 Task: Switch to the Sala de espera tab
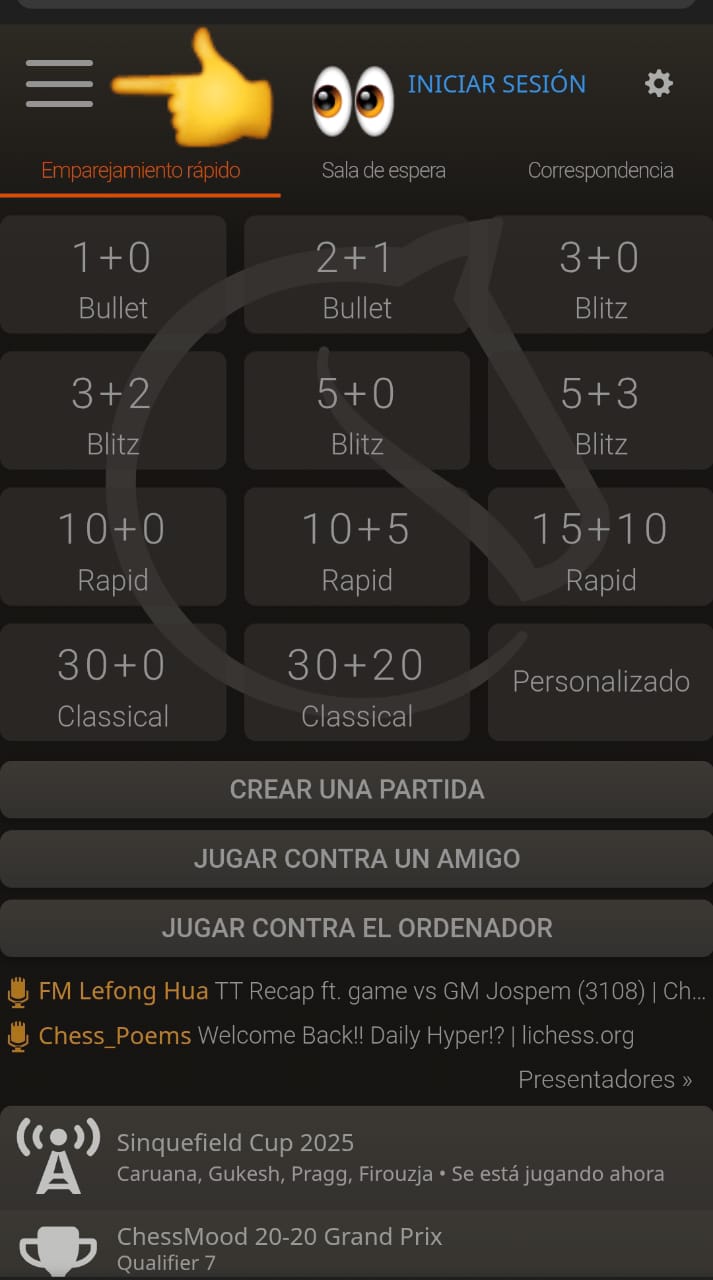point(383,171)
